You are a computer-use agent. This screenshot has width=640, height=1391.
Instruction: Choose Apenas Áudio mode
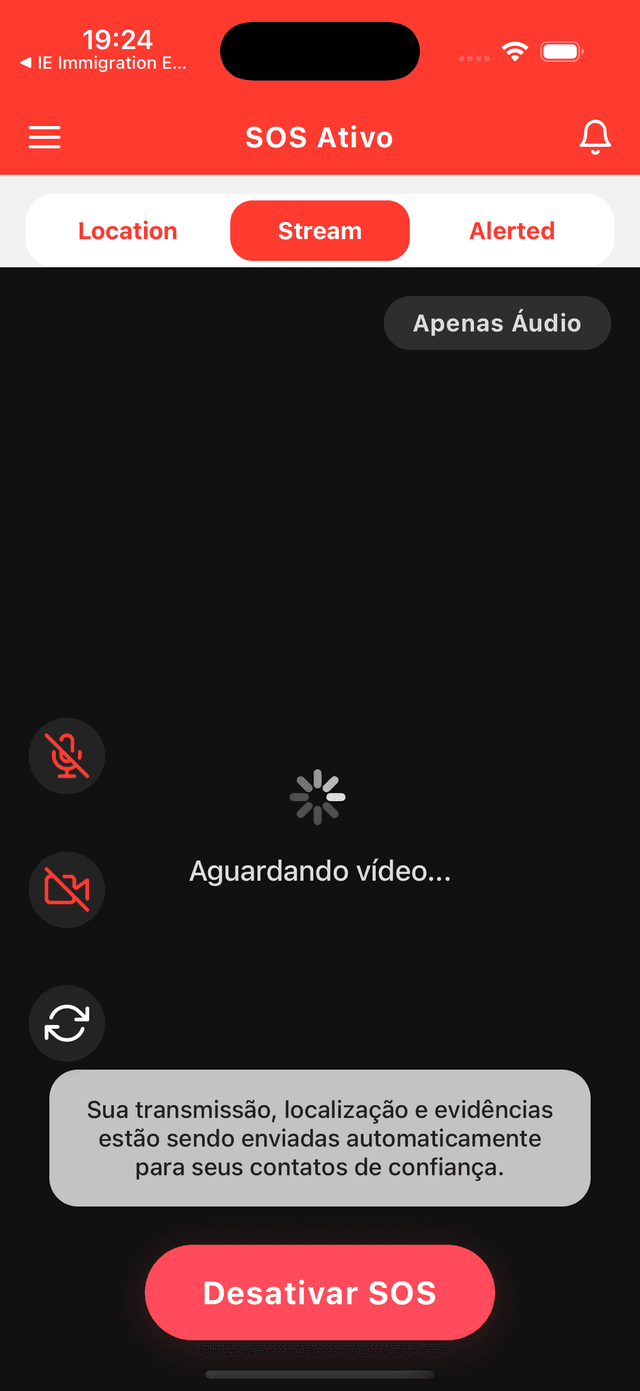coord(497,323)
